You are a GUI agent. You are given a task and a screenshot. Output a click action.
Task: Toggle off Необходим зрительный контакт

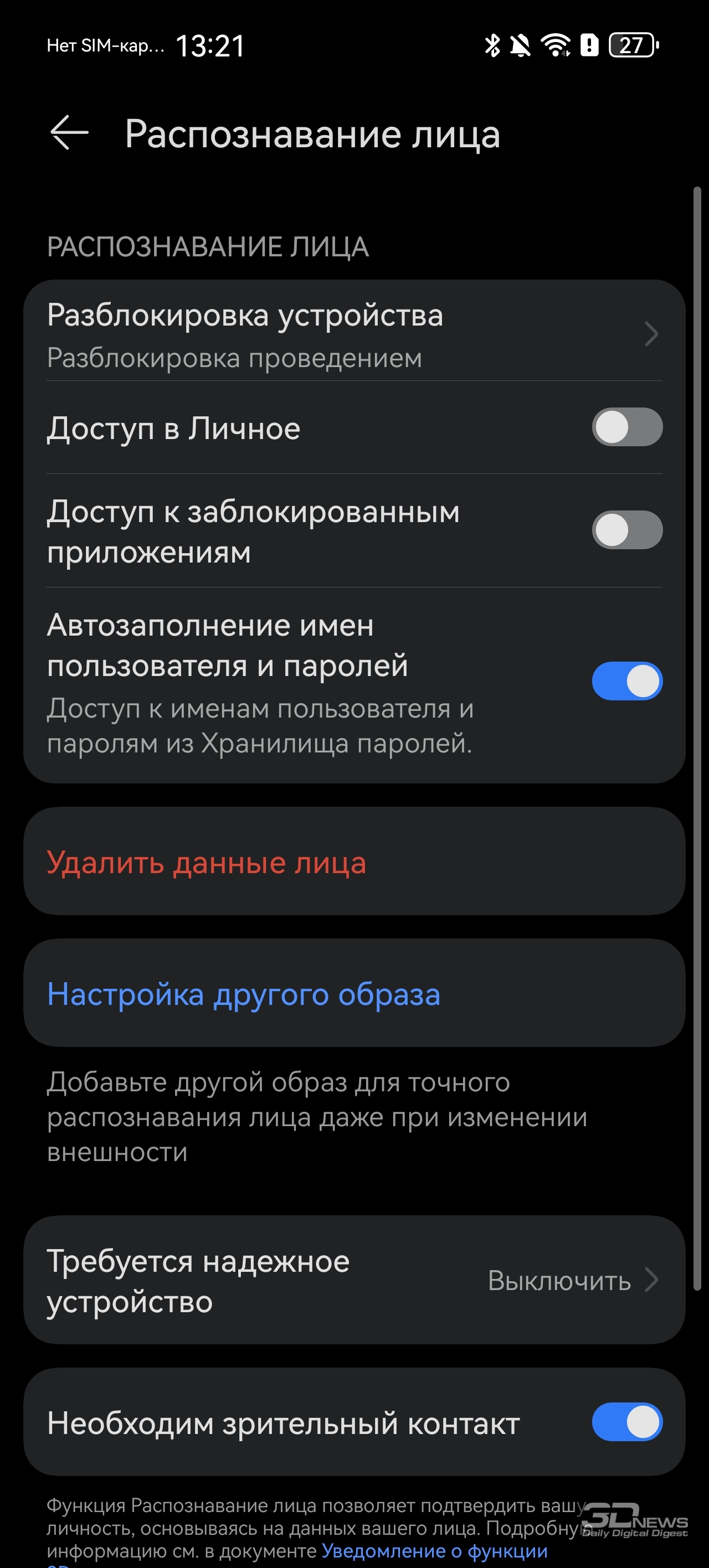pyautogui.click(x=626, y=1422)
